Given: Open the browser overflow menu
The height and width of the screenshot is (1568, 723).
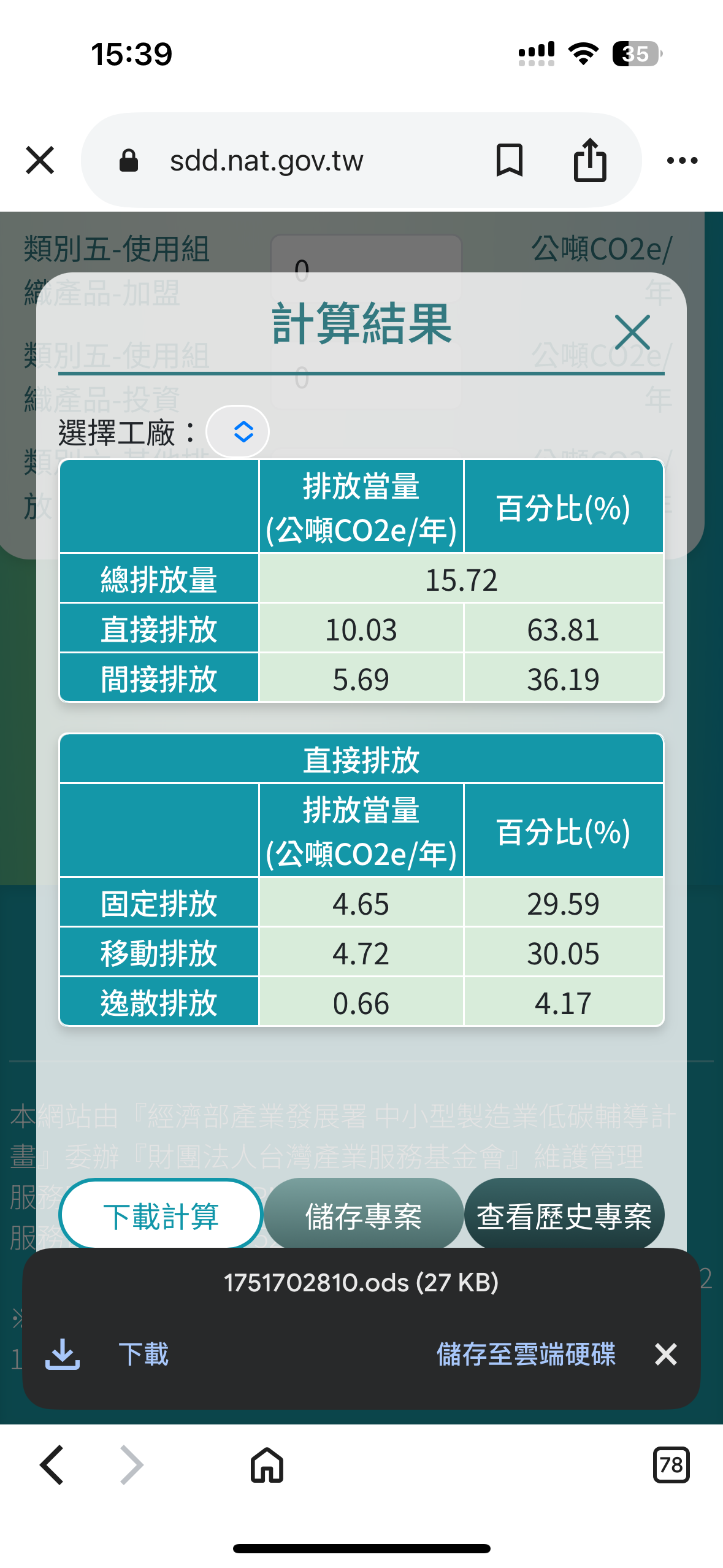Looking at the screenshot, I should pos(682,161).
